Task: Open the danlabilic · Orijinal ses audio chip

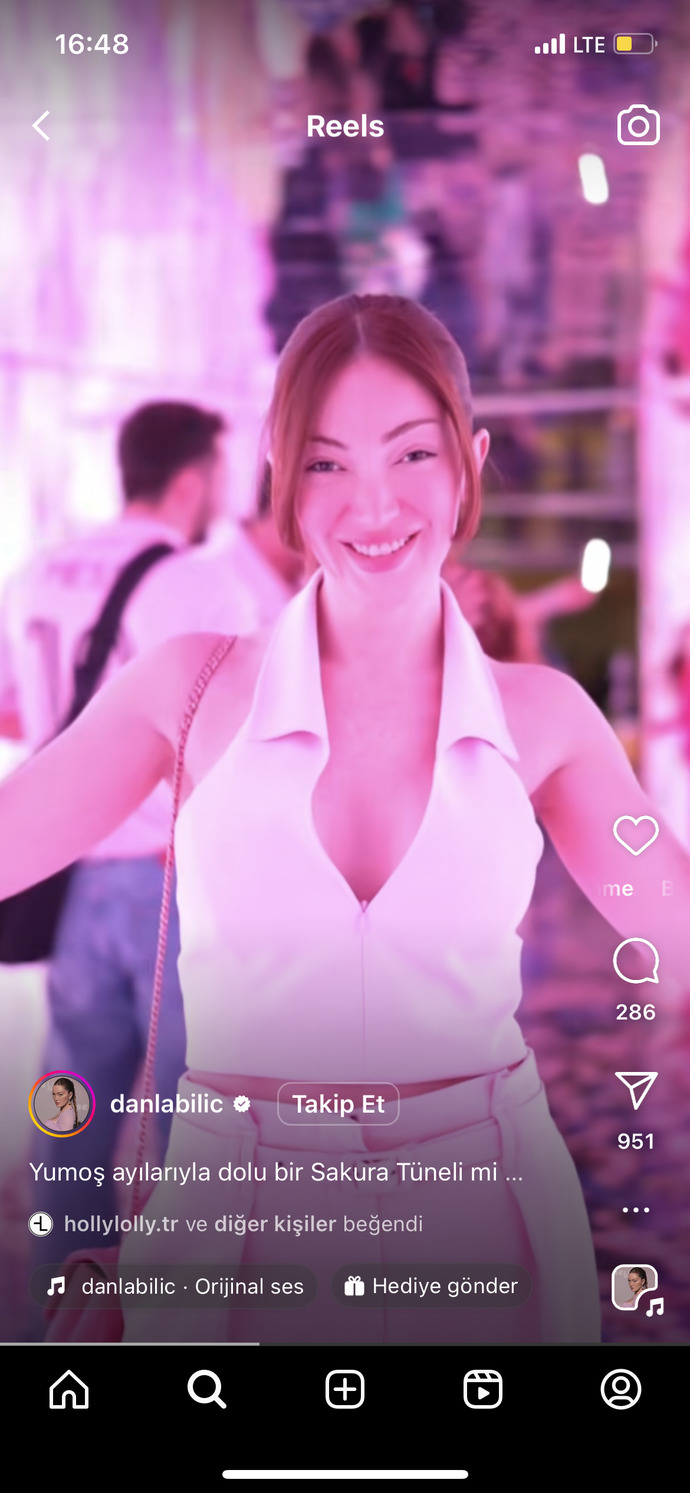Action: [173, 1286]
